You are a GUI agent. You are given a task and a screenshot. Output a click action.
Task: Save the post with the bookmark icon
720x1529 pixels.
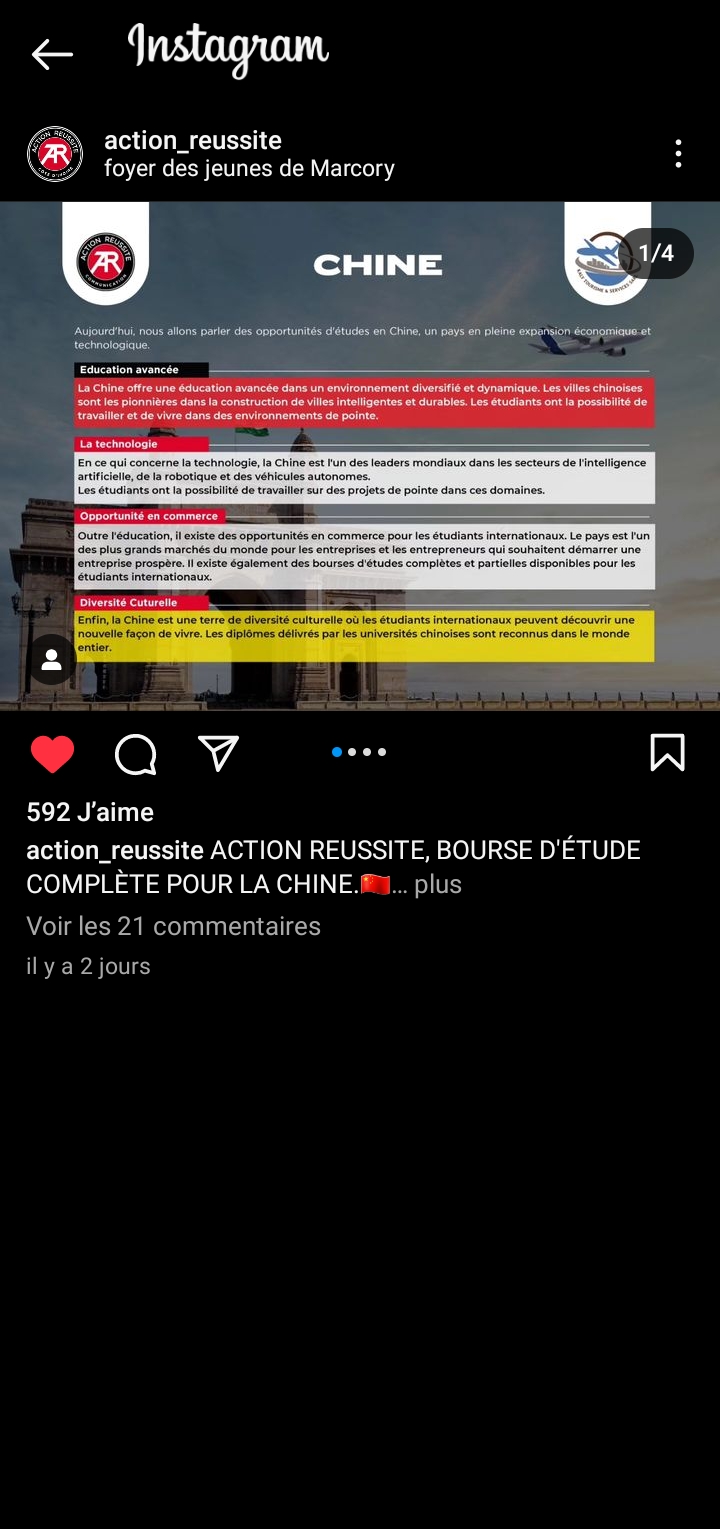667,753
